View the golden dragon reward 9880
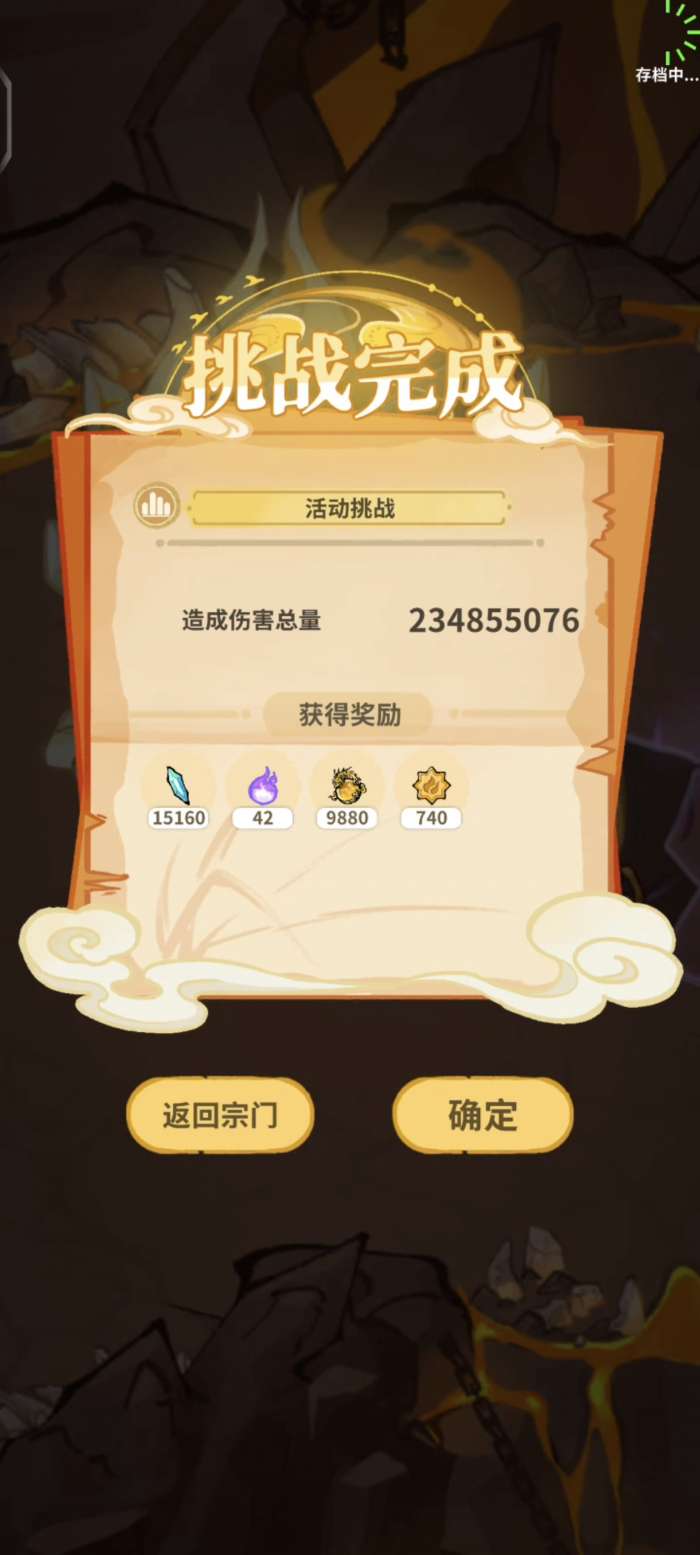This screenshot has width=700, height=1555. 347,787
